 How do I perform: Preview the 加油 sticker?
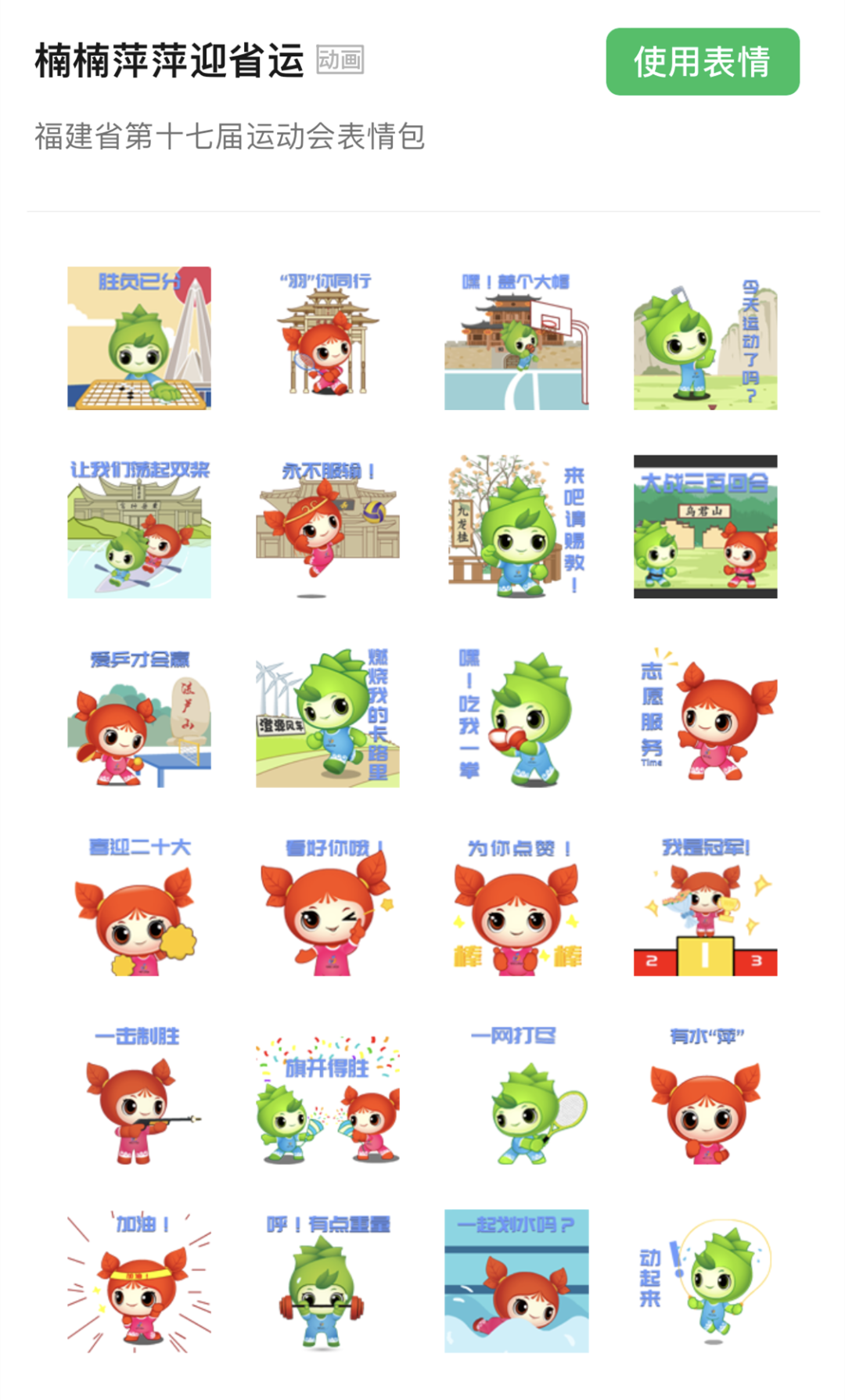point(139,1281)
